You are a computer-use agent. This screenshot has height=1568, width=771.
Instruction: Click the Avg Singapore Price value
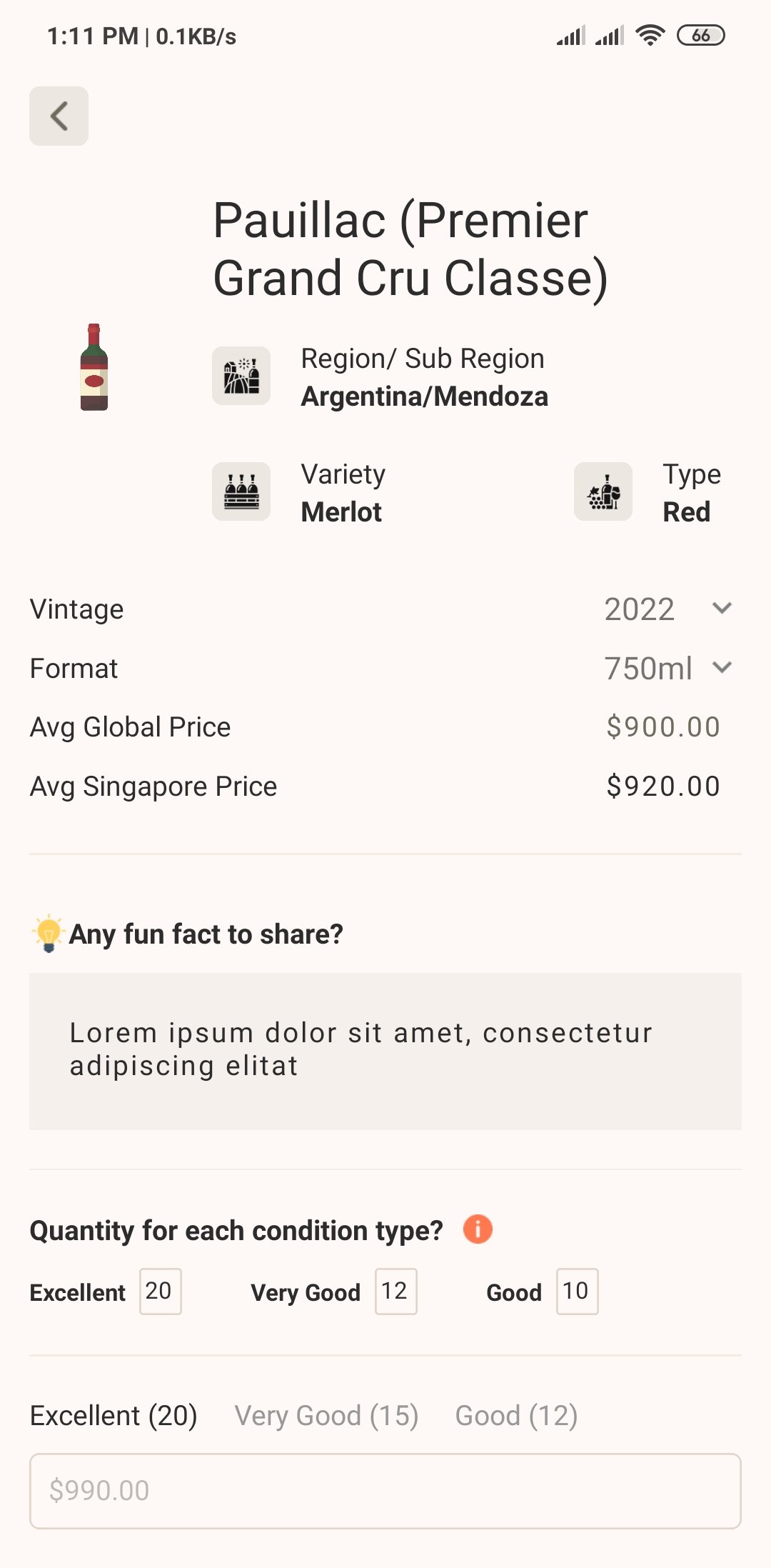click(663, 785)
